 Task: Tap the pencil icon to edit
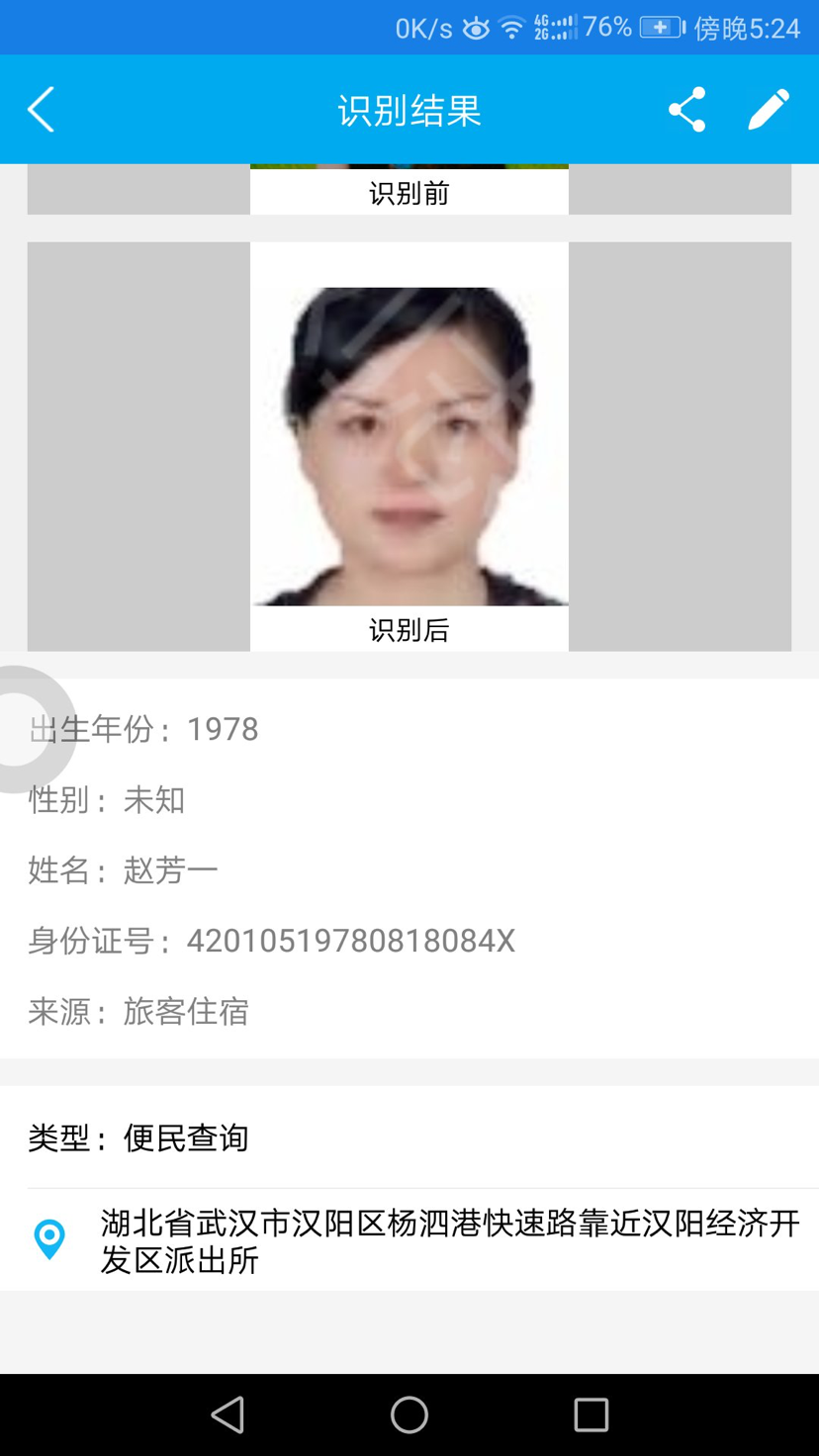[769, 109]
